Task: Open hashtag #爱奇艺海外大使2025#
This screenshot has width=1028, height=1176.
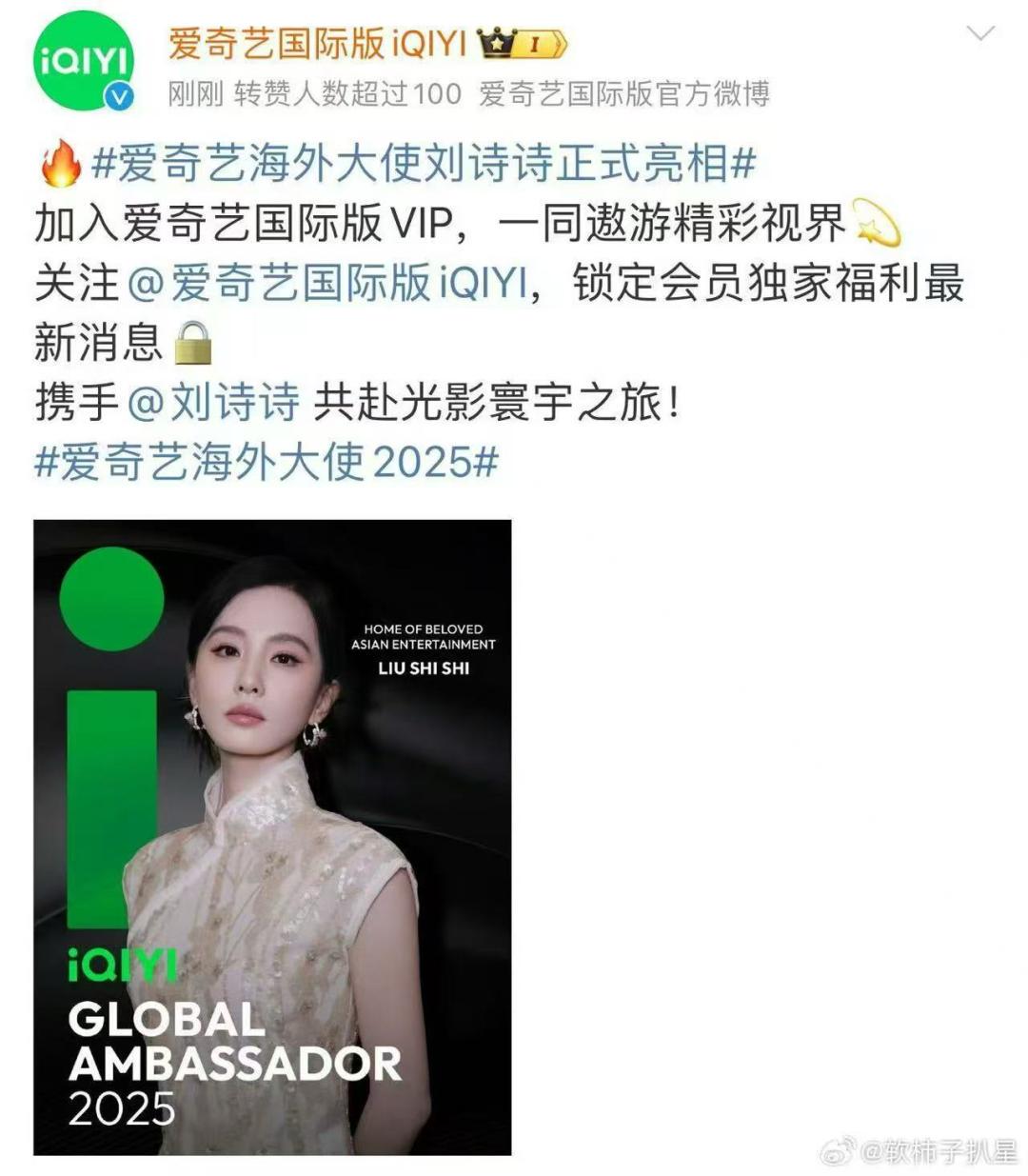Action: pos(267,463)
